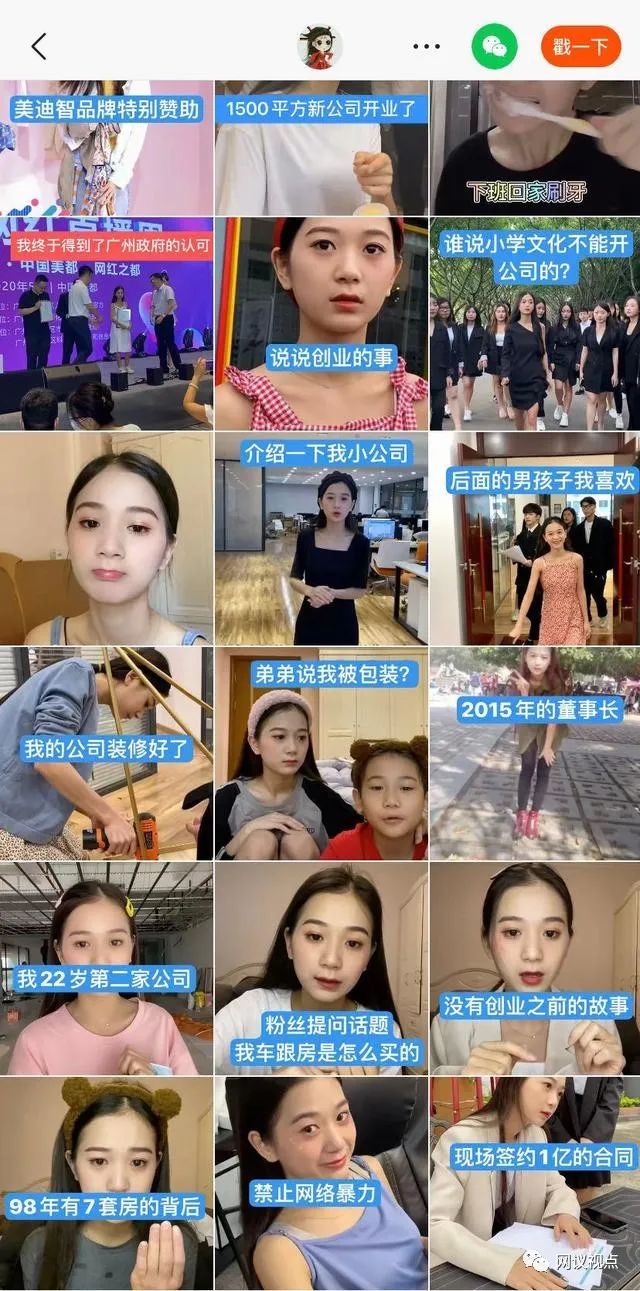Open video 美迪智品牌特别赞助
This screenshot has width=640, height=1291.
pos(106,148)
